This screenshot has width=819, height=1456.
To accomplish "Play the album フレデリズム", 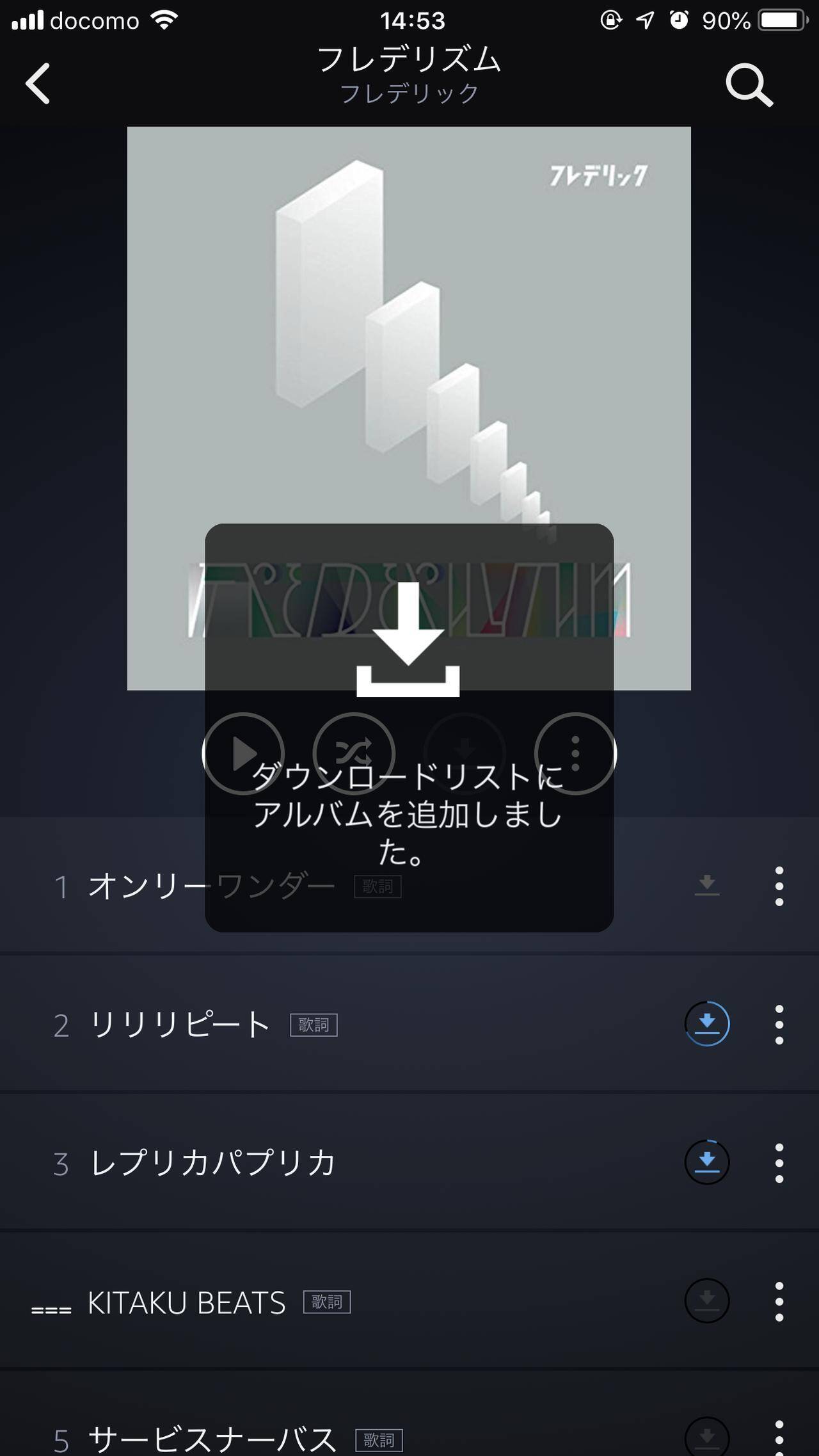I will click(x=243, y=753).
